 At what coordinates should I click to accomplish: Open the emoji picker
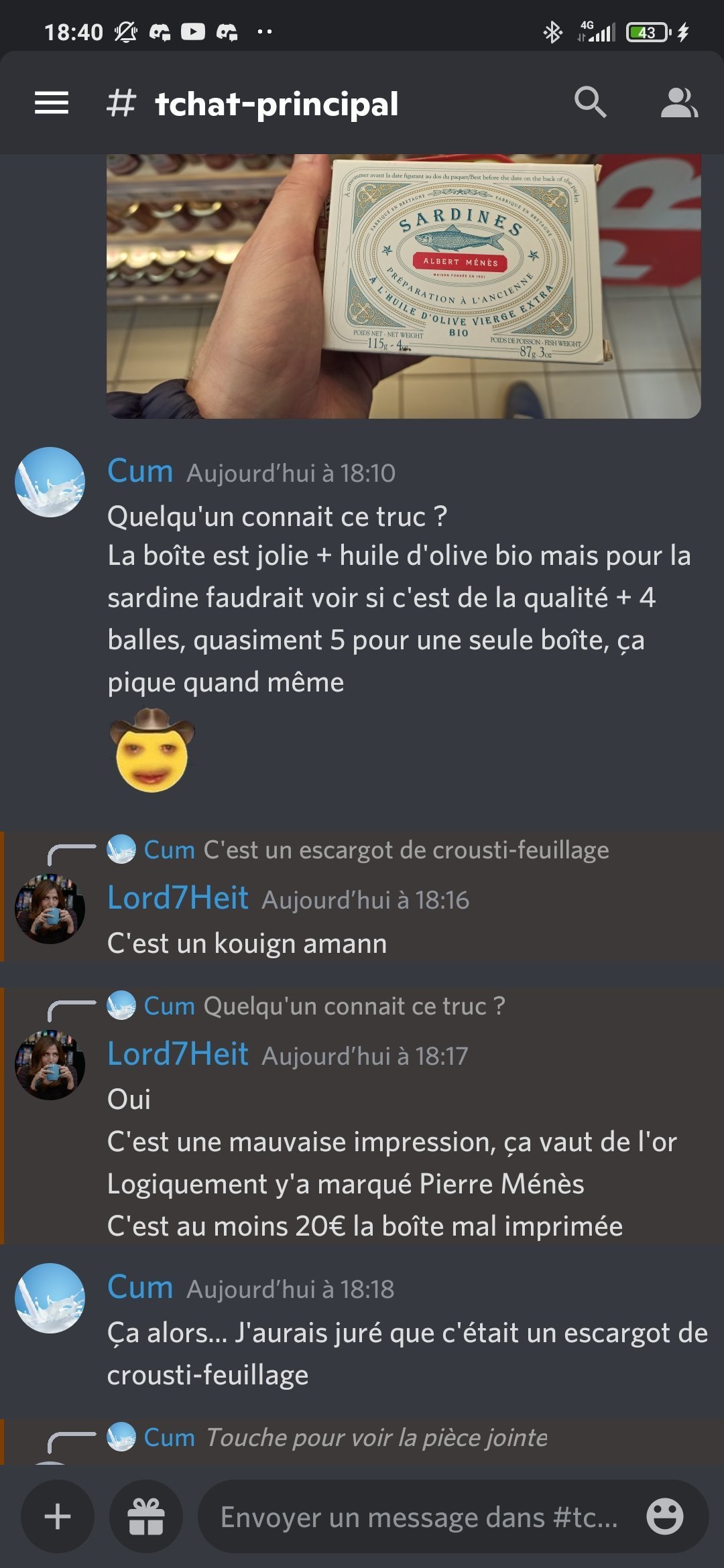pos(664,1516)
